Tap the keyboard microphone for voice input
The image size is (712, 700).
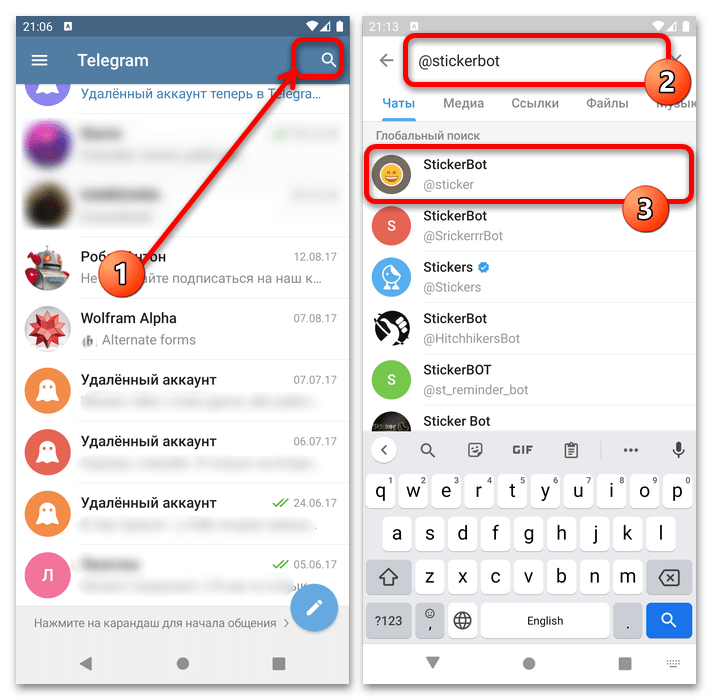click(x=679, y=450)
